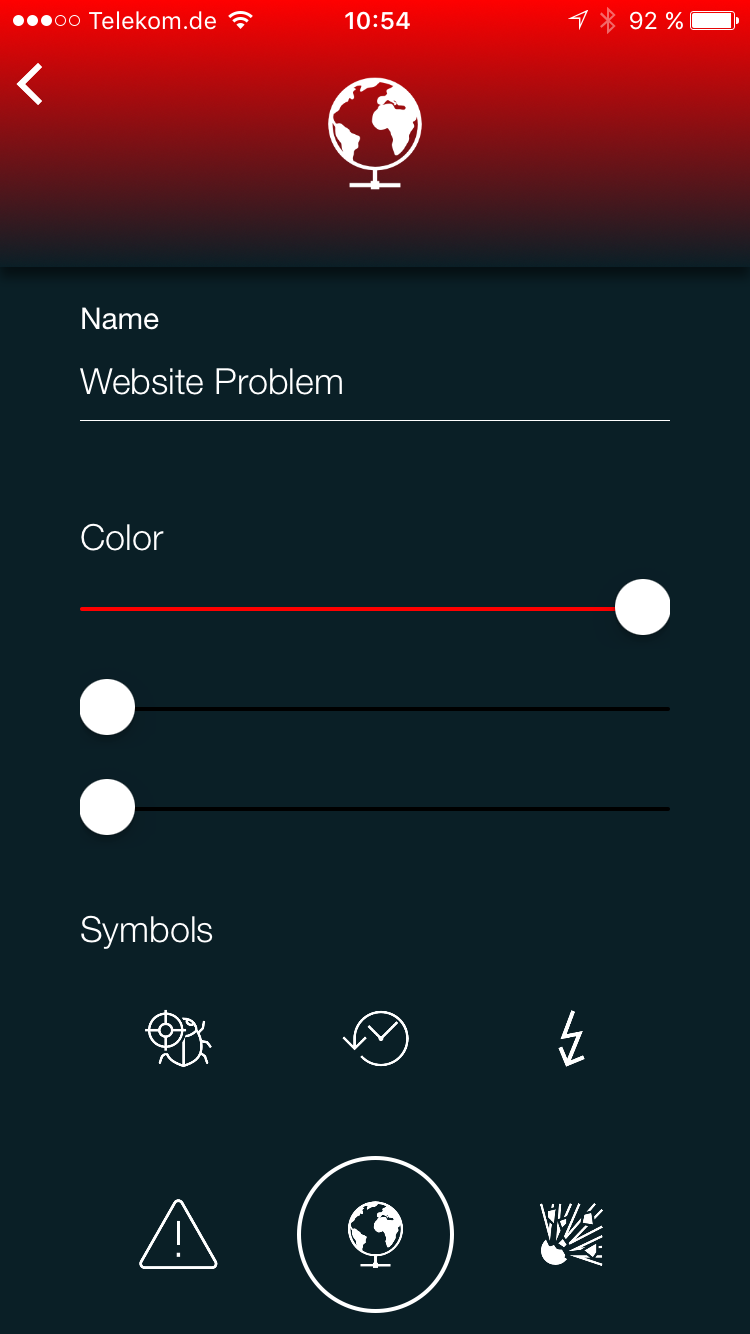Viewport: 750px width, 1334px height.
Task: Choose the clock history symbol
Action: pos(375,1038)
